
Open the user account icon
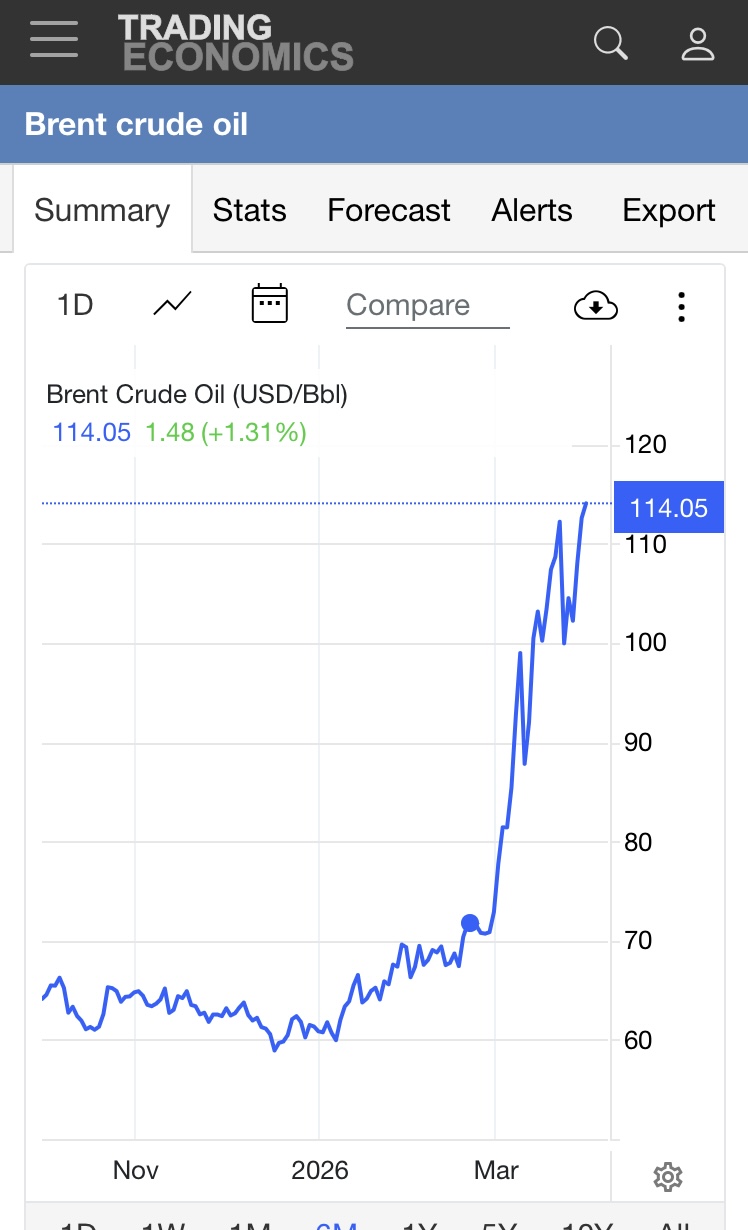tap(697, 43)
